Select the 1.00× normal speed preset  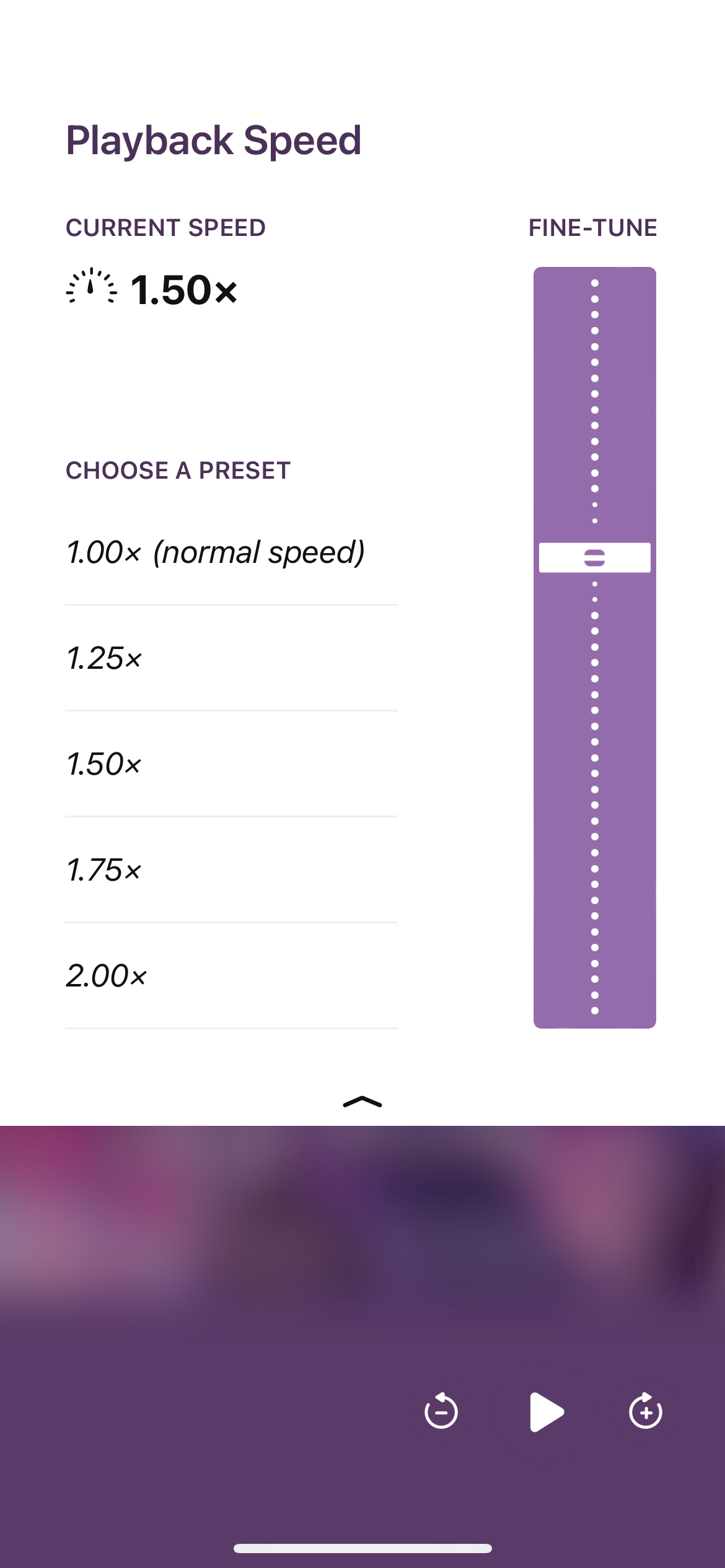coord(231,552)
